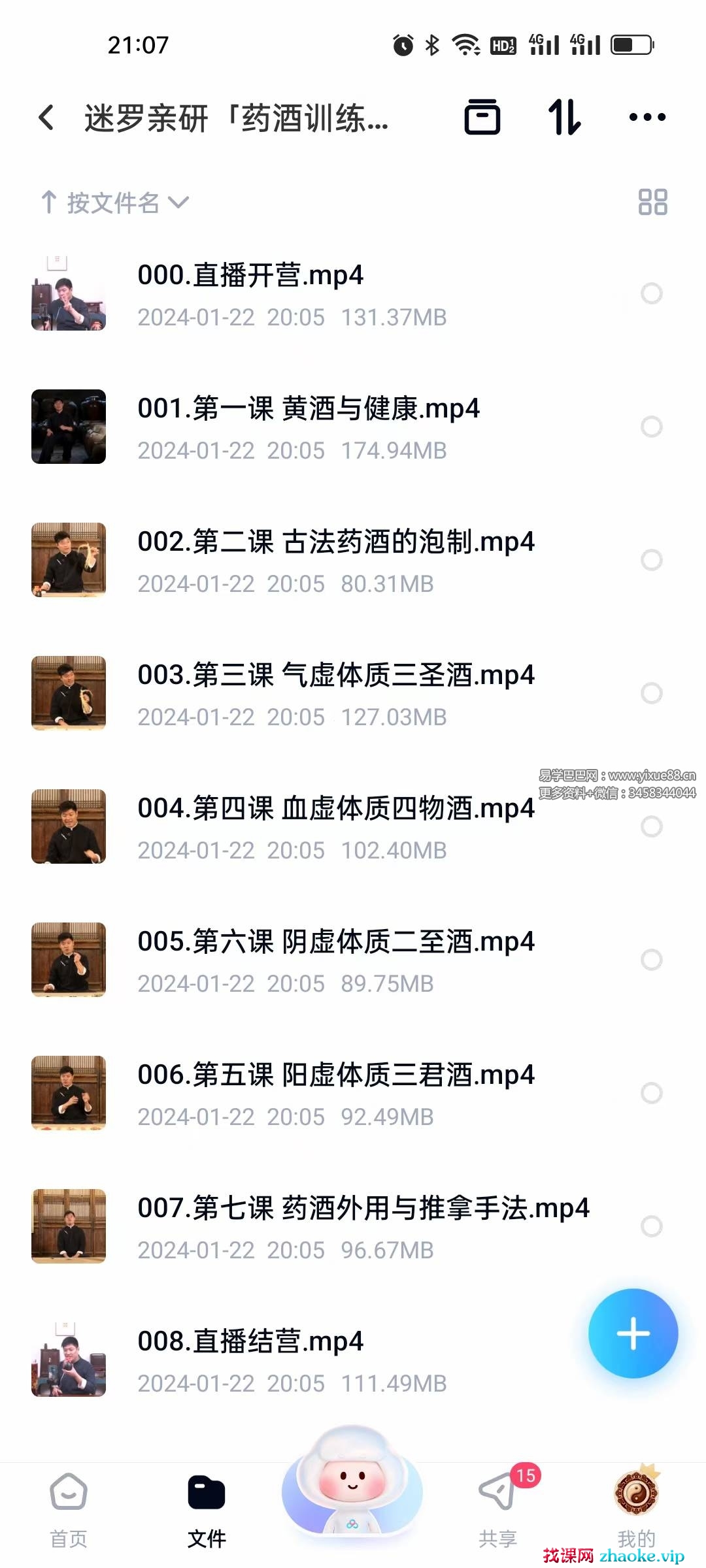Open the archive box icon in header
This screenshot has width=706, height=1568.
[482, 118]
